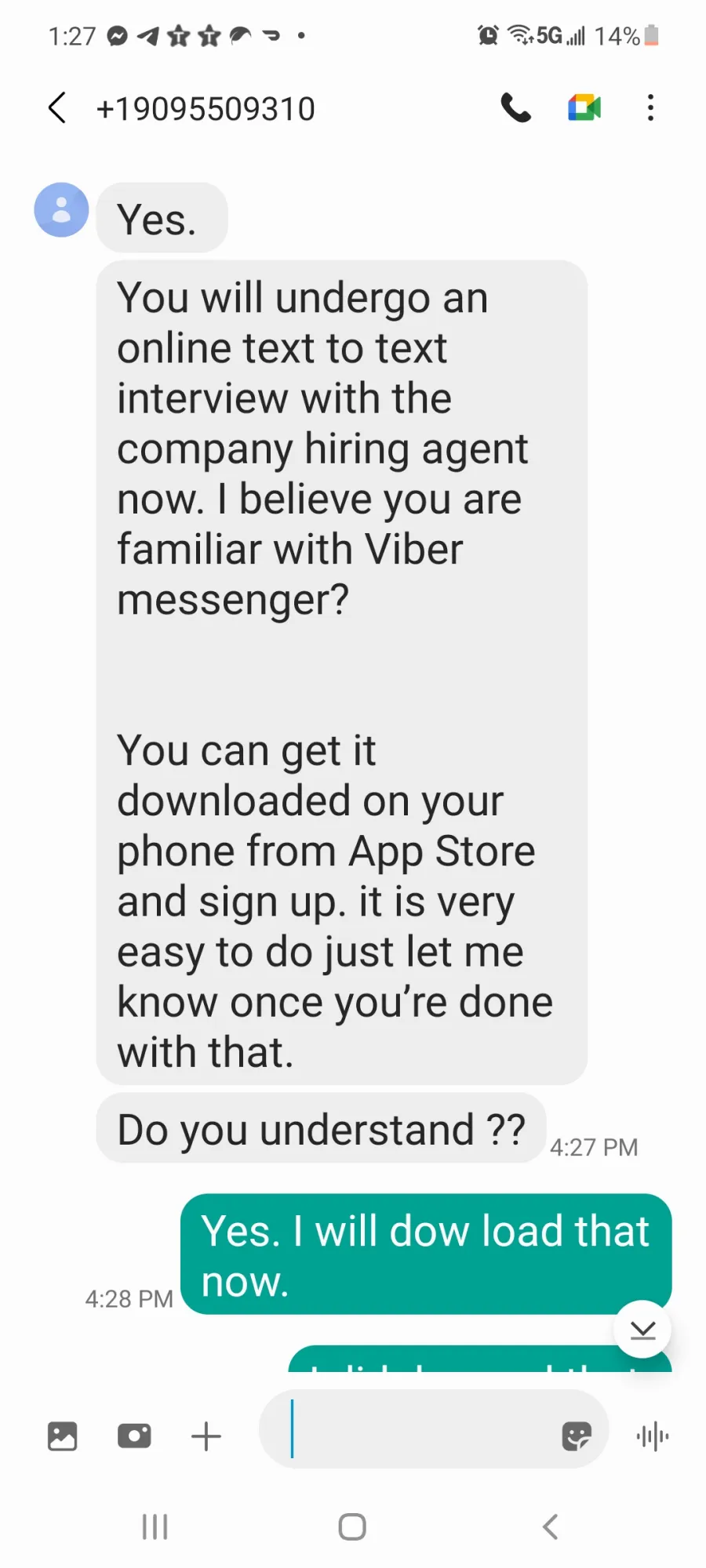Jump to the latest message
The width and height of the screenshot is (706, 1568).
(642, 1329)
